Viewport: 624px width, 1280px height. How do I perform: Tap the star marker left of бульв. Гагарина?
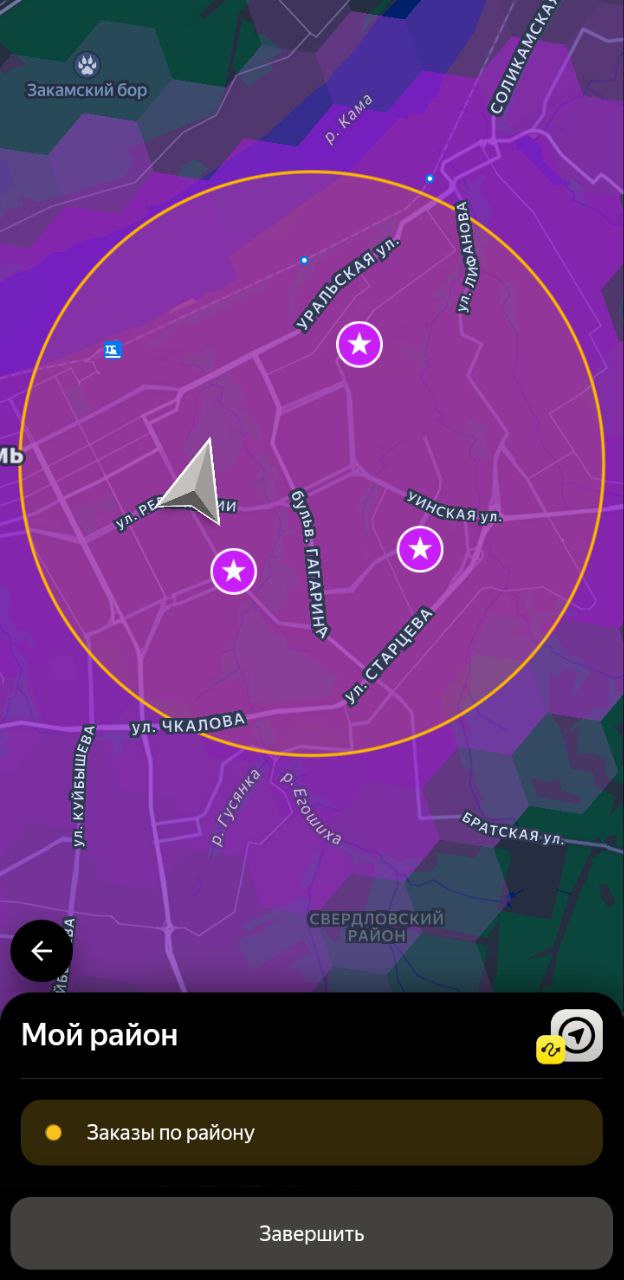pyautogui.click(x=234, y=571)
